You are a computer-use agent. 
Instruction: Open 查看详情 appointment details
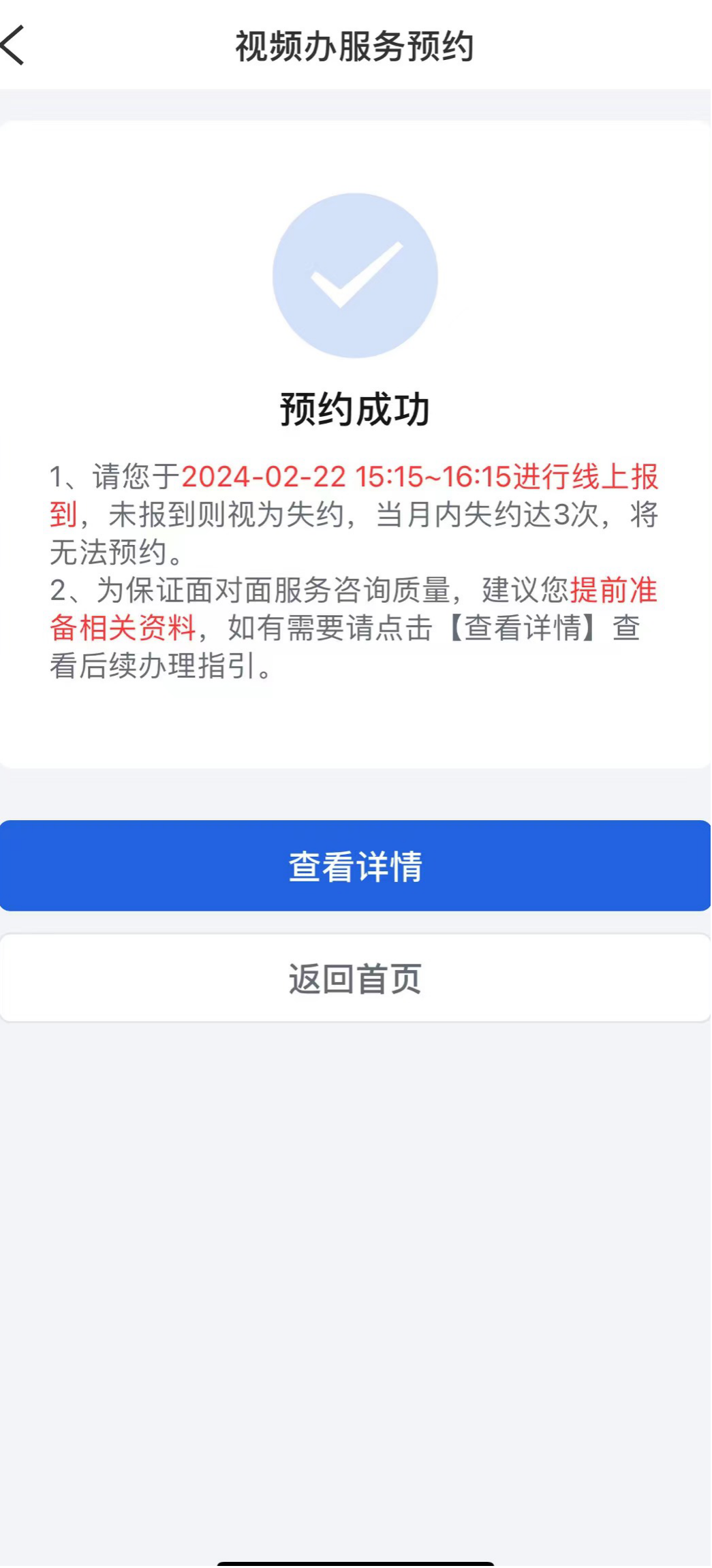tap(355, 866)
